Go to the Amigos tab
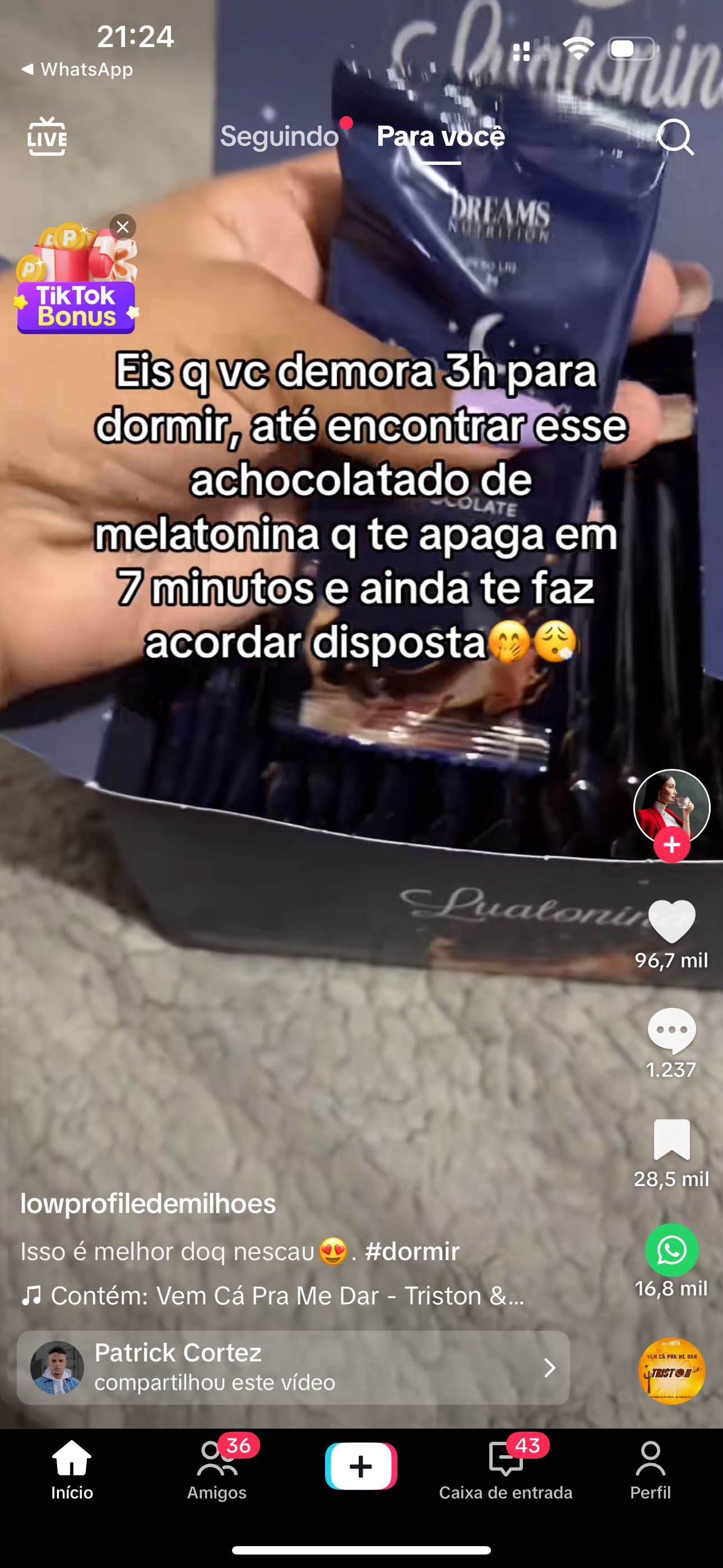 click(217, 1470)
